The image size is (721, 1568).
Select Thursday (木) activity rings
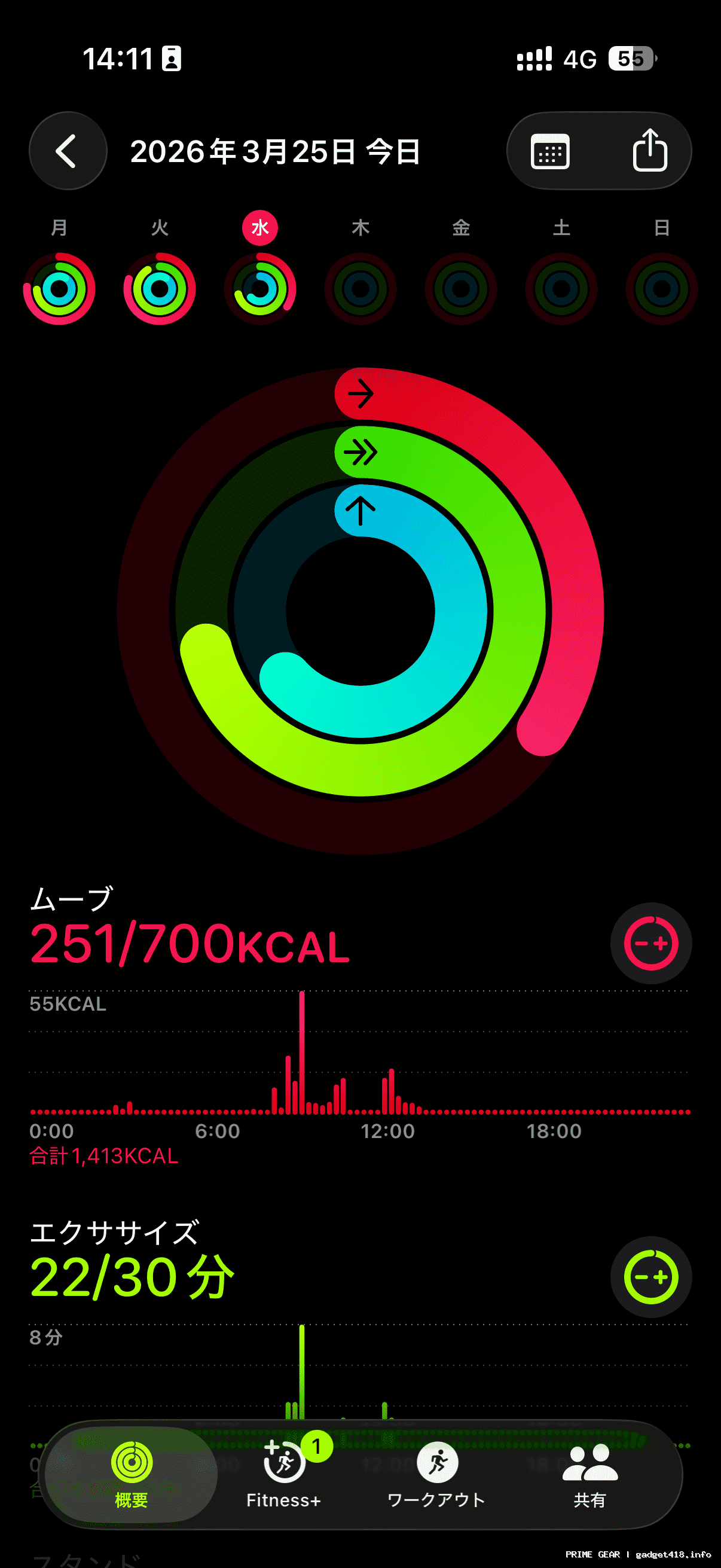tap(360, 288)
